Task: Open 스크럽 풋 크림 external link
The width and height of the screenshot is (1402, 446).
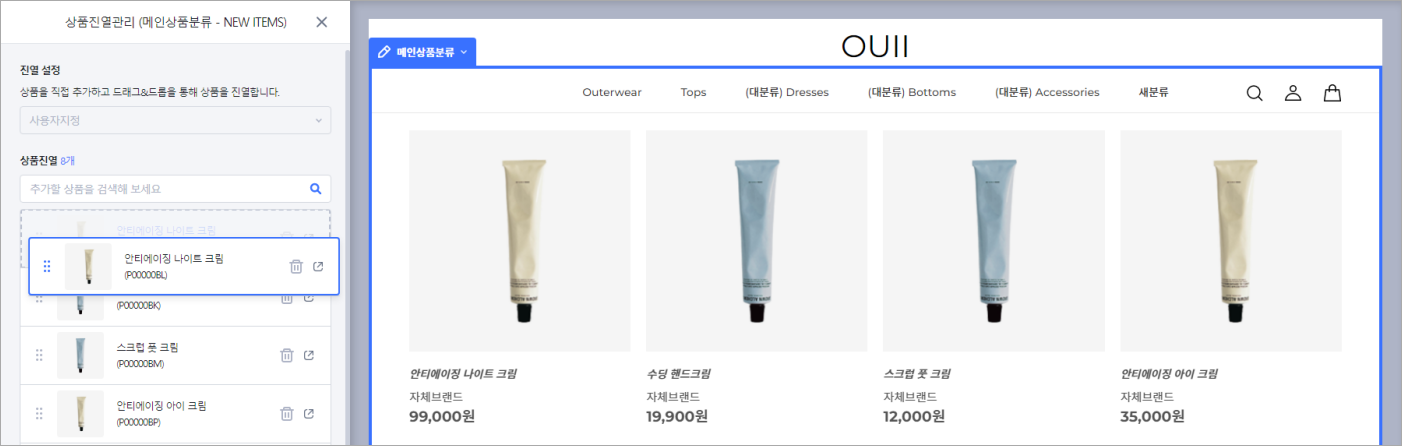Action: [309, 355]
